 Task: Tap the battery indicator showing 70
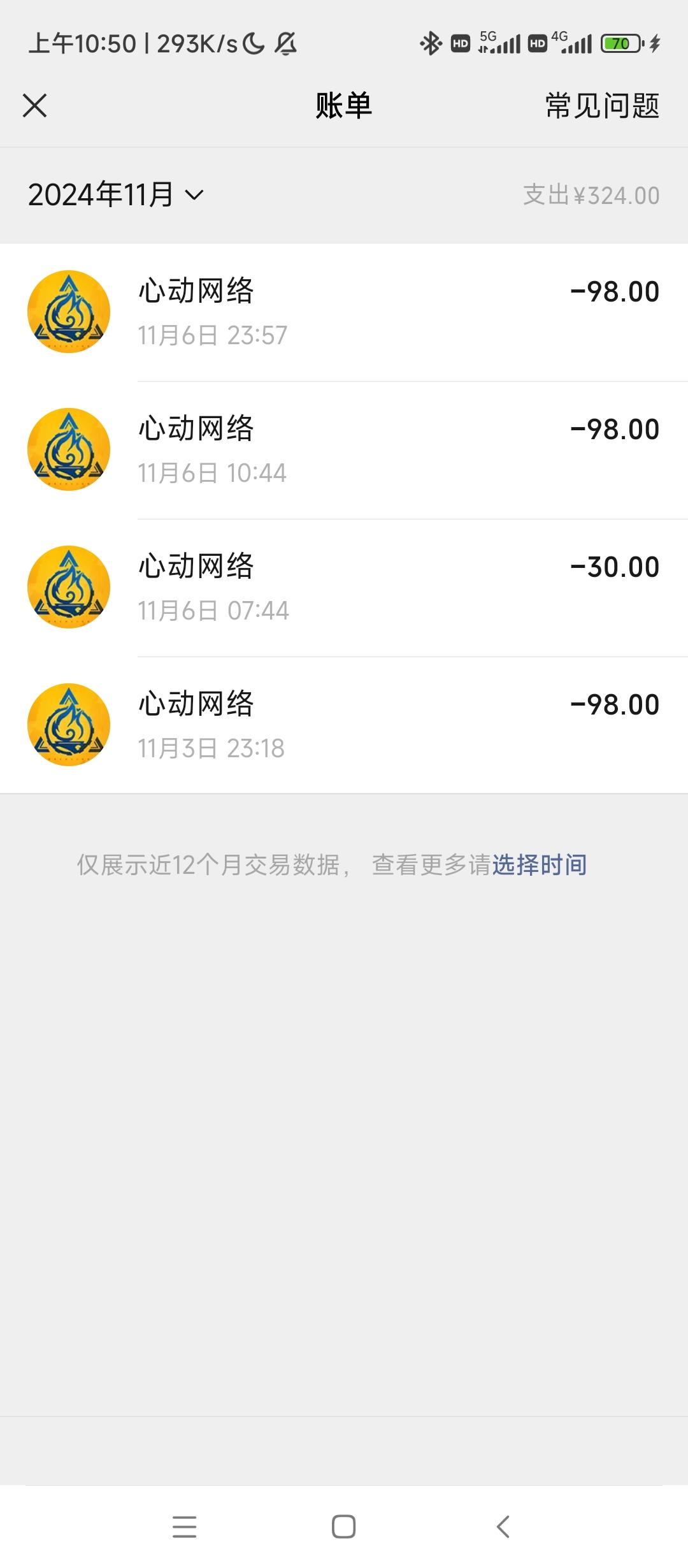point(619,43)
